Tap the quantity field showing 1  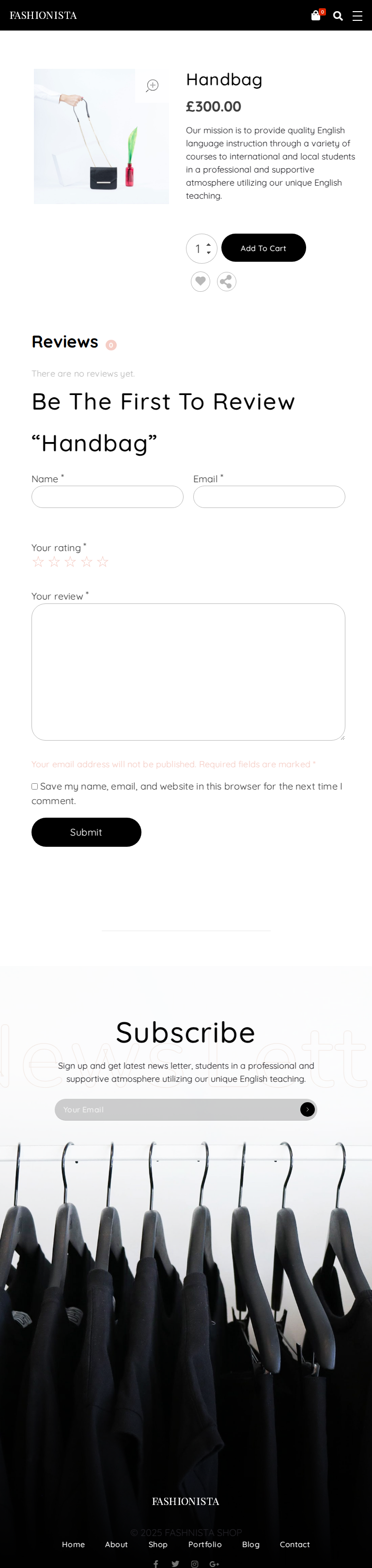pos(198,248)
